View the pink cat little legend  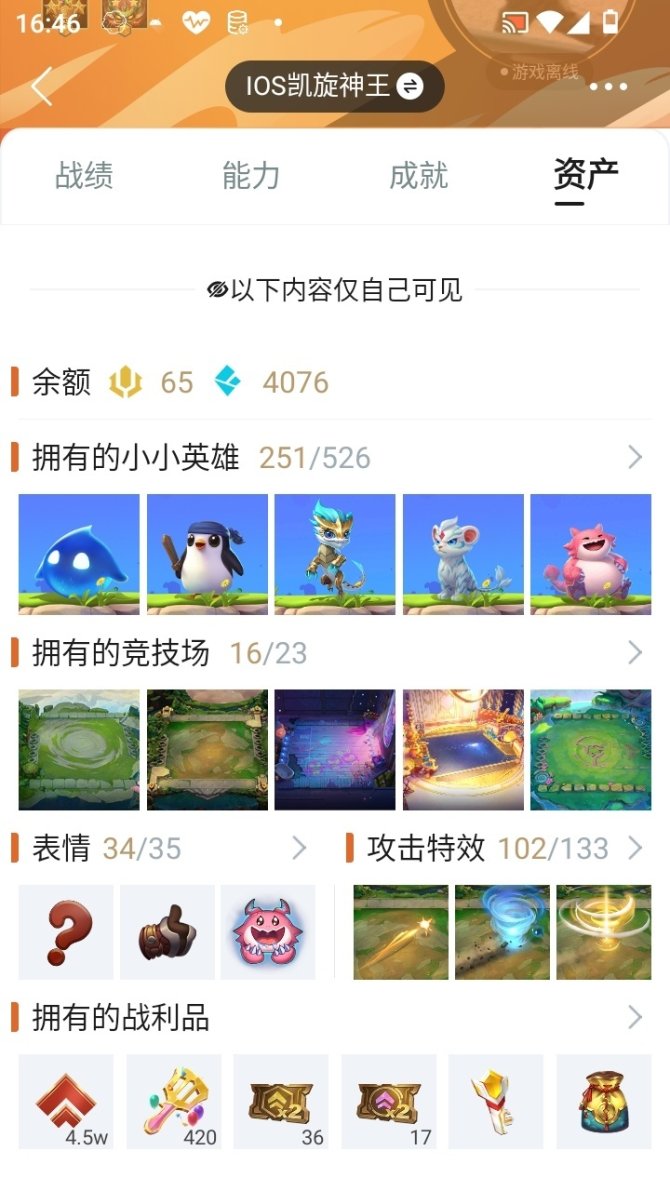point(590,553)
